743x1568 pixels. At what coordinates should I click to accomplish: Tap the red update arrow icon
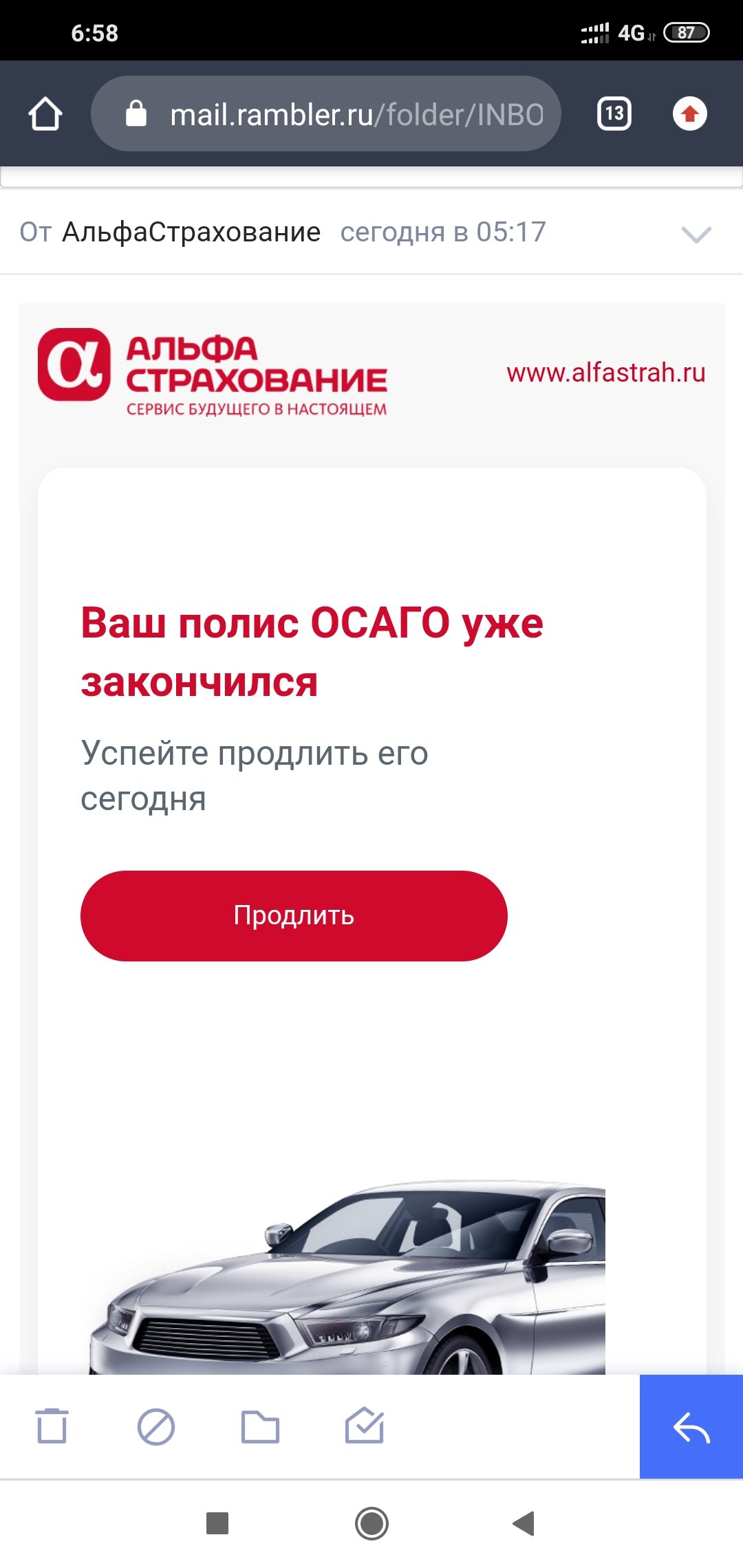(690, 113)
